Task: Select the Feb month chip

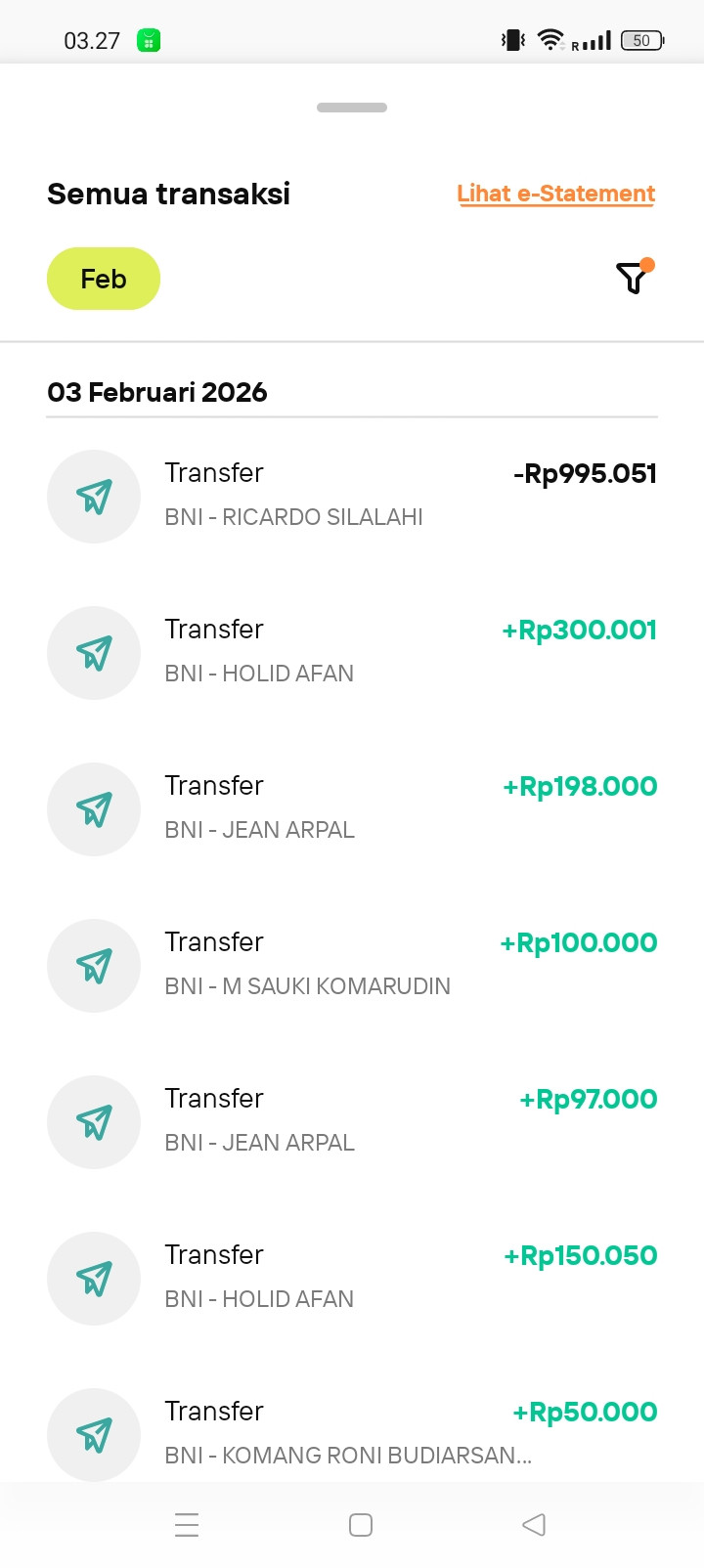Action: pos(104,279)
